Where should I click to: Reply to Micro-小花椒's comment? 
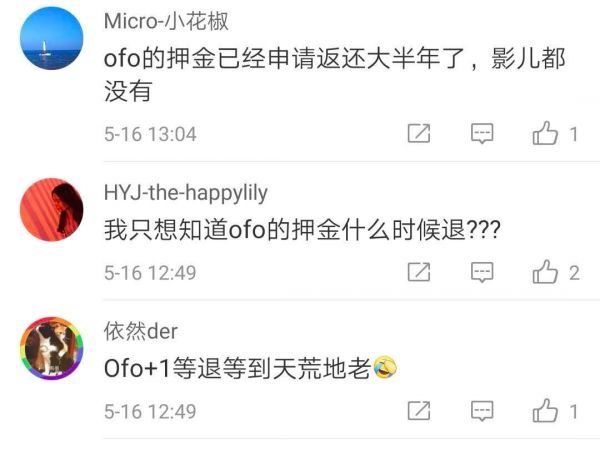click(x=483, y=134)
